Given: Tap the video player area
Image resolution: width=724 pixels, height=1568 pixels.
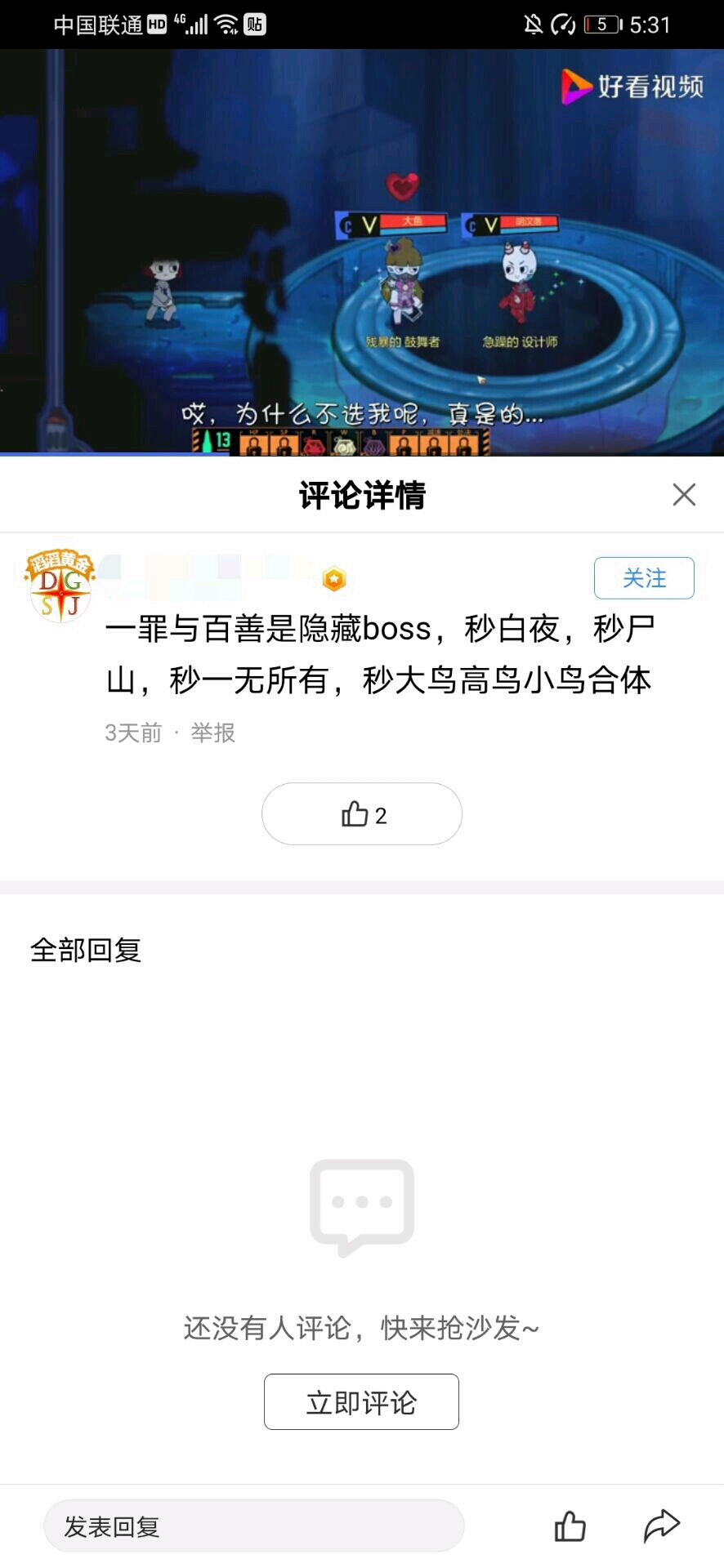Looking at the screenshot, I should 362,252.
